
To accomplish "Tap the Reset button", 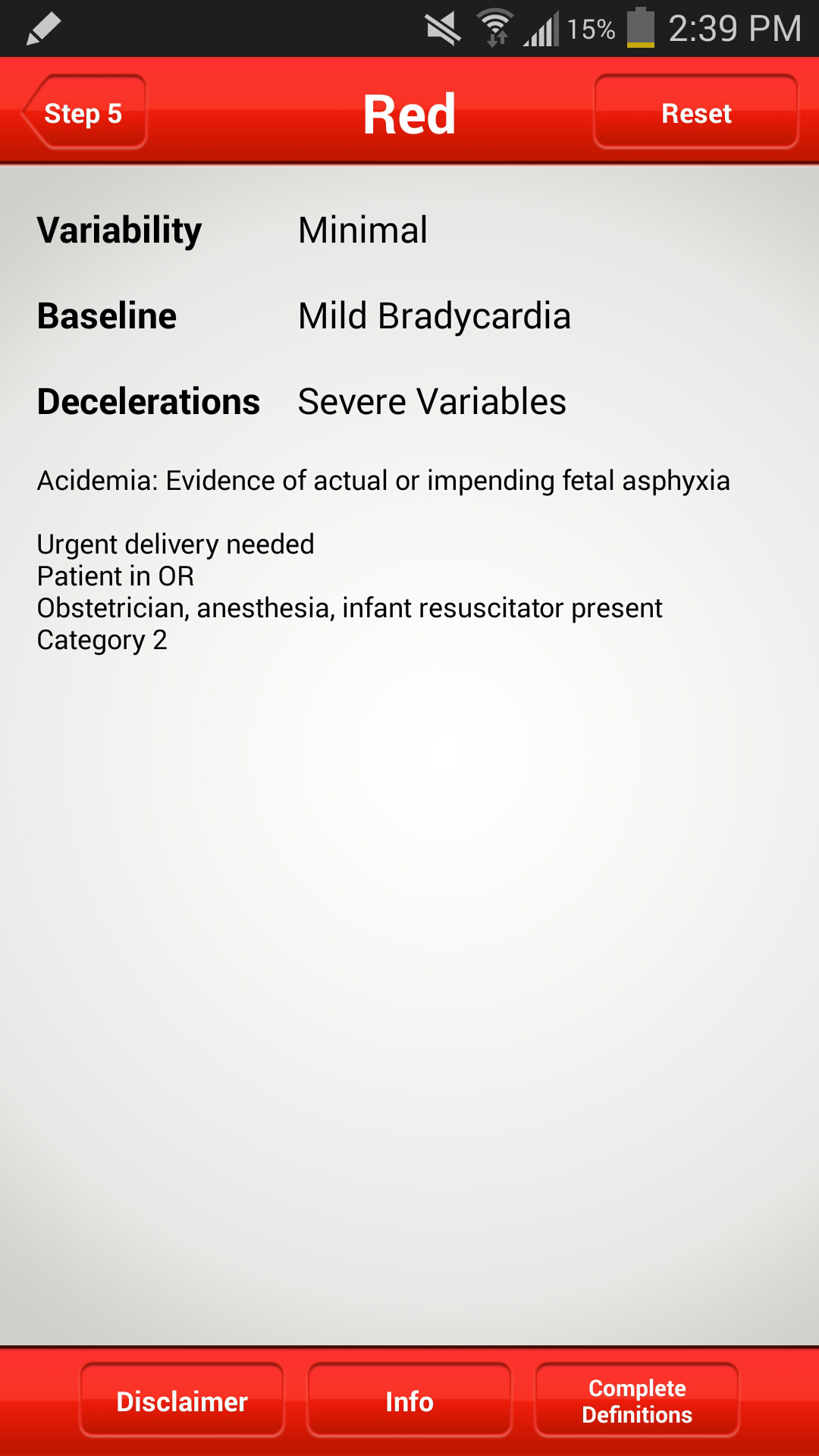I will (x=695, y=113).
